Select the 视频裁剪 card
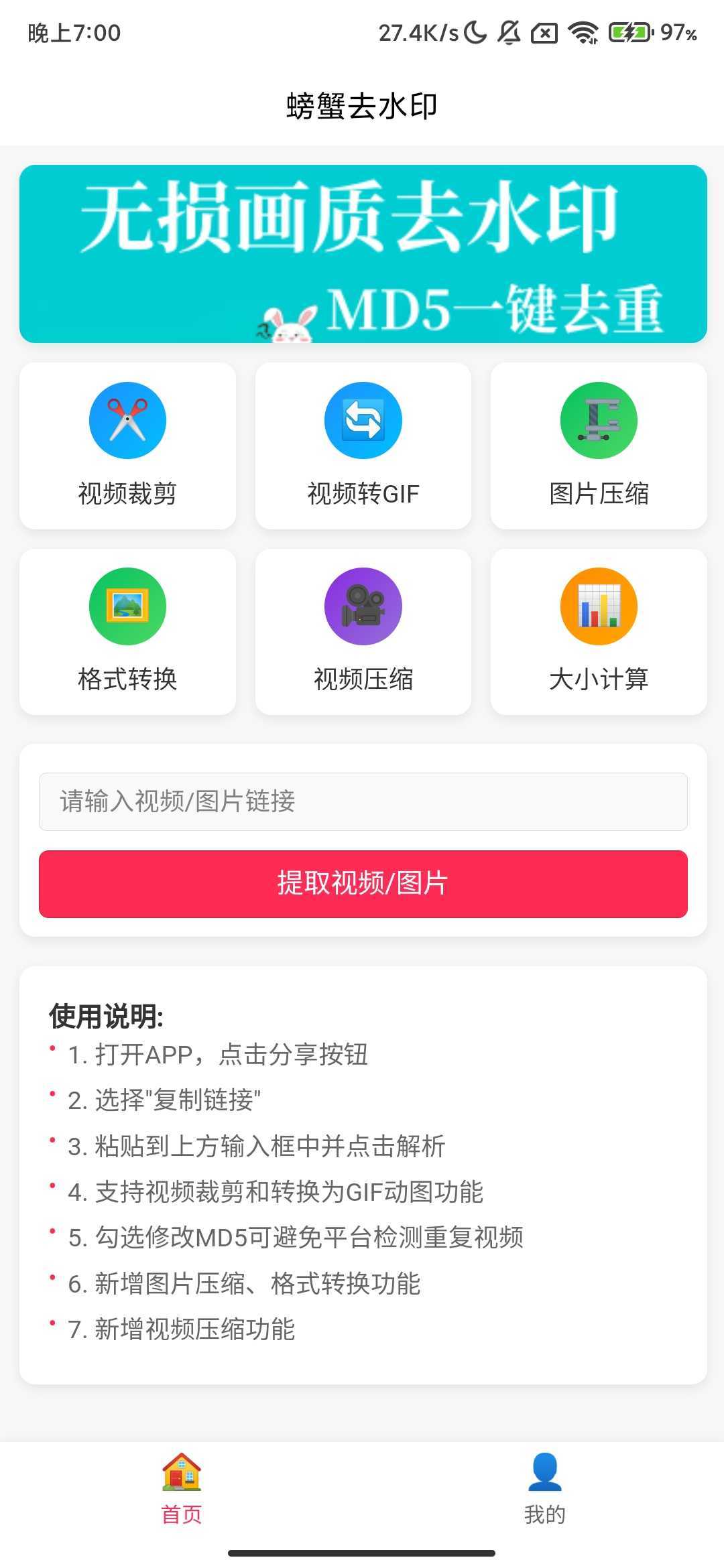The image size is (724, 1568). [x=127, y=445]
